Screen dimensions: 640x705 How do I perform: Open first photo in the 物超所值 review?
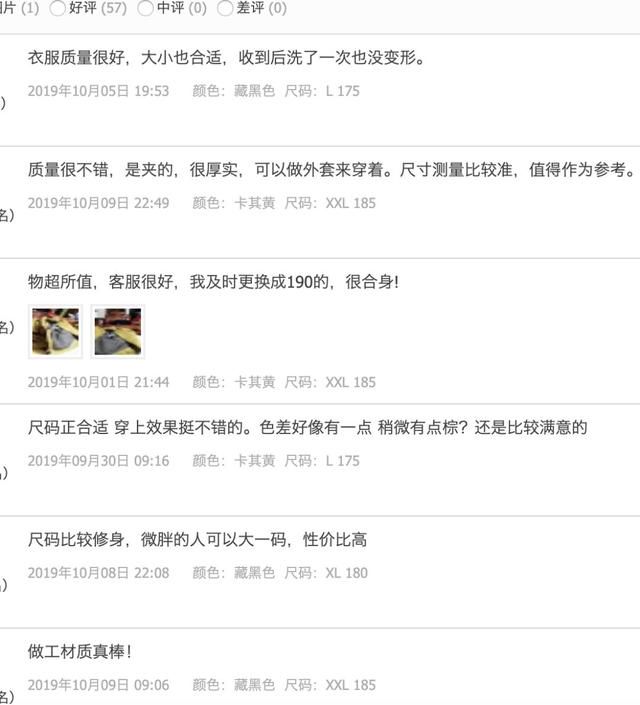coord(54,331)
